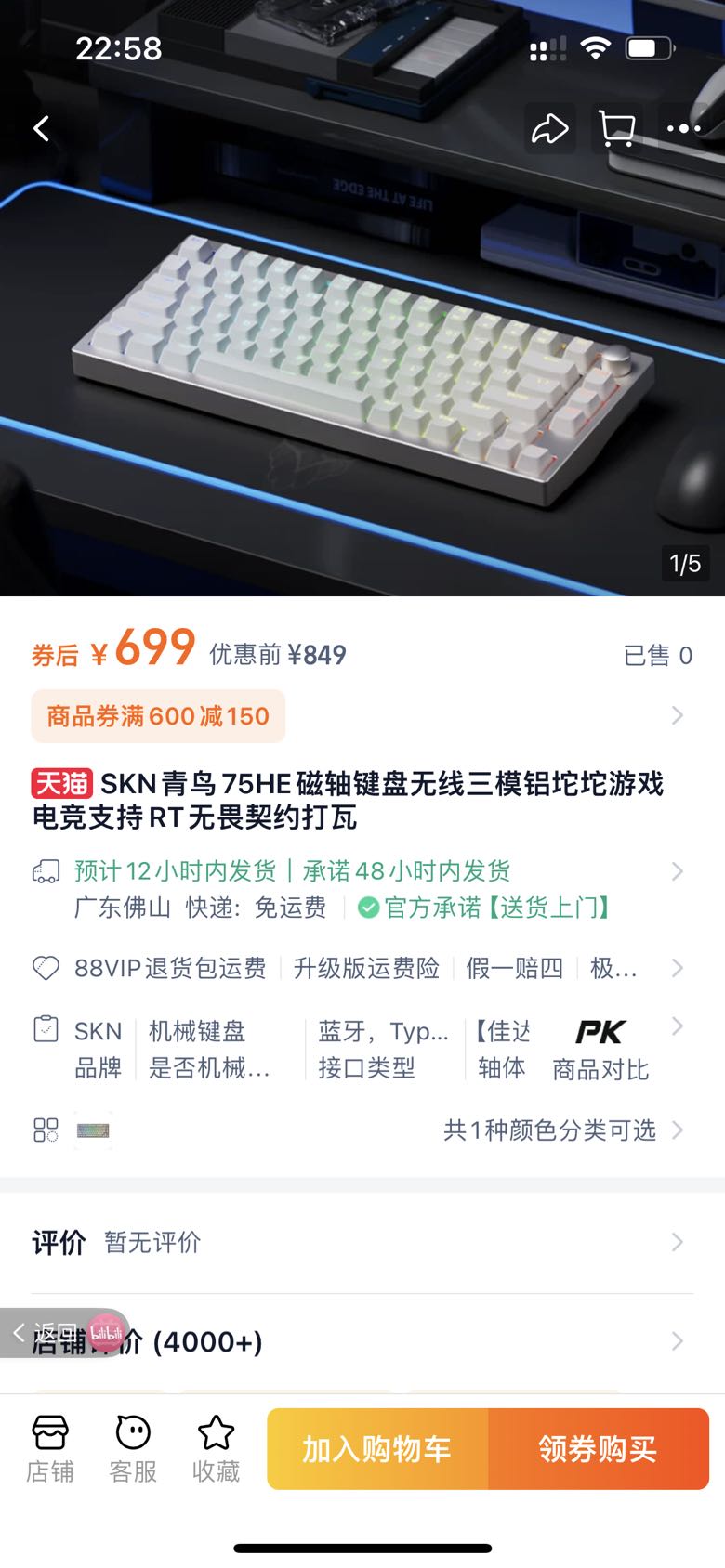This screenshot has width=725, height=1568.
Task: Open the more options menu
Action: click(684, 129)
